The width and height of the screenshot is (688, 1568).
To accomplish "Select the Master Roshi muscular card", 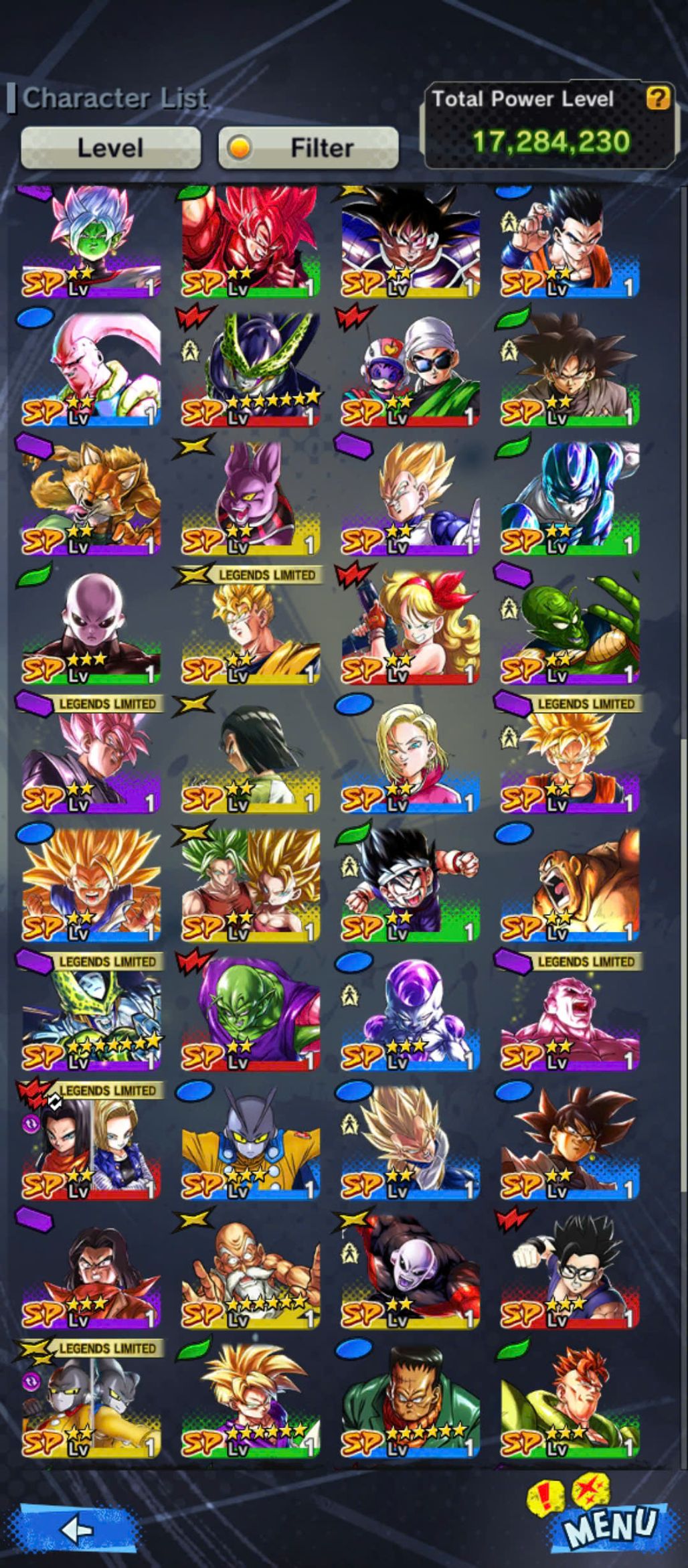I will coord(250,1271).
